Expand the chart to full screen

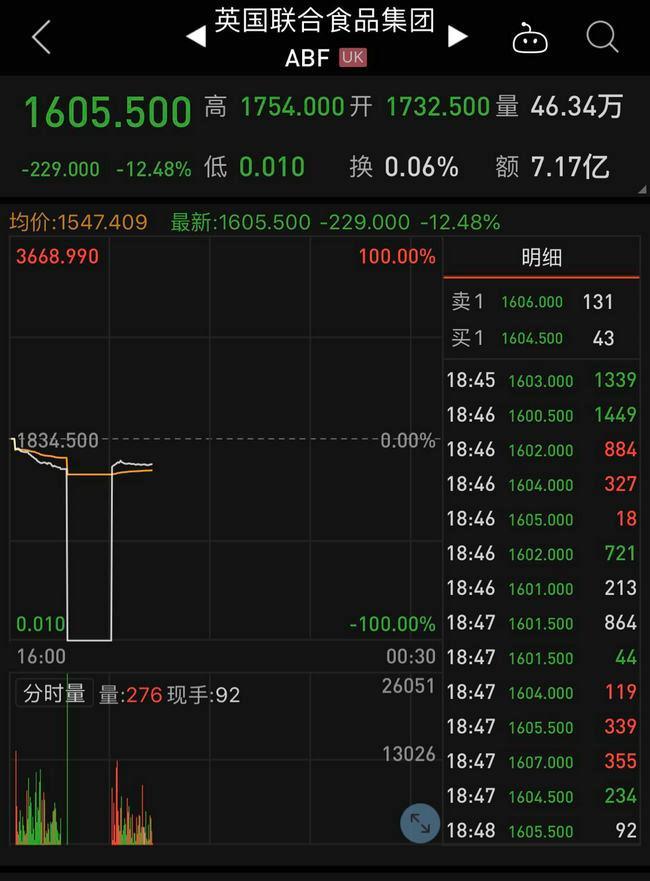point(420,823)
